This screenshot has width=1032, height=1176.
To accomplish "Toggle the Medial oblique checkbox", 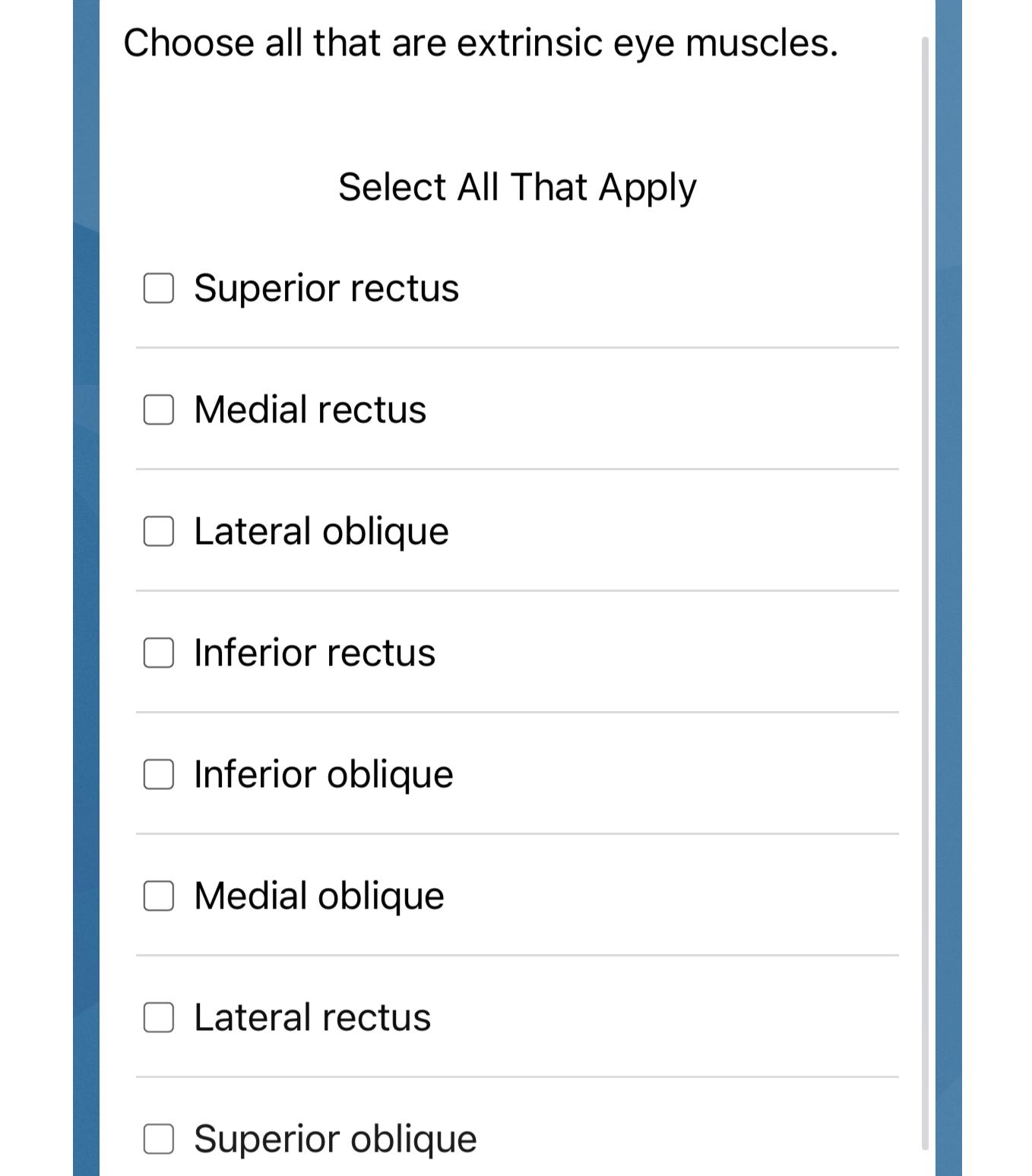I will click(159, 896).
